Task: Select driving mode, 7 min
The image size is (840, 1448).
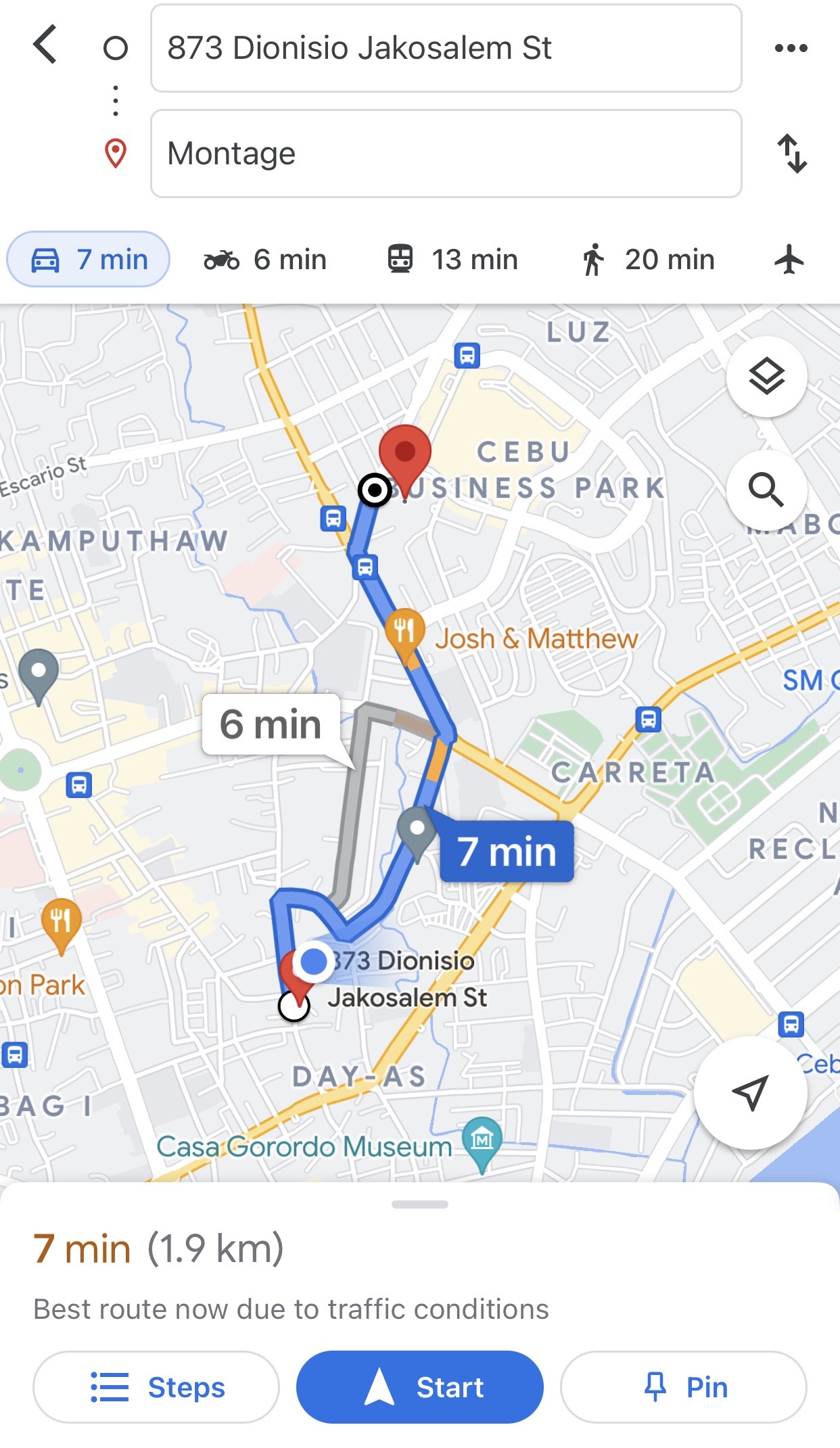Action: 89,260
